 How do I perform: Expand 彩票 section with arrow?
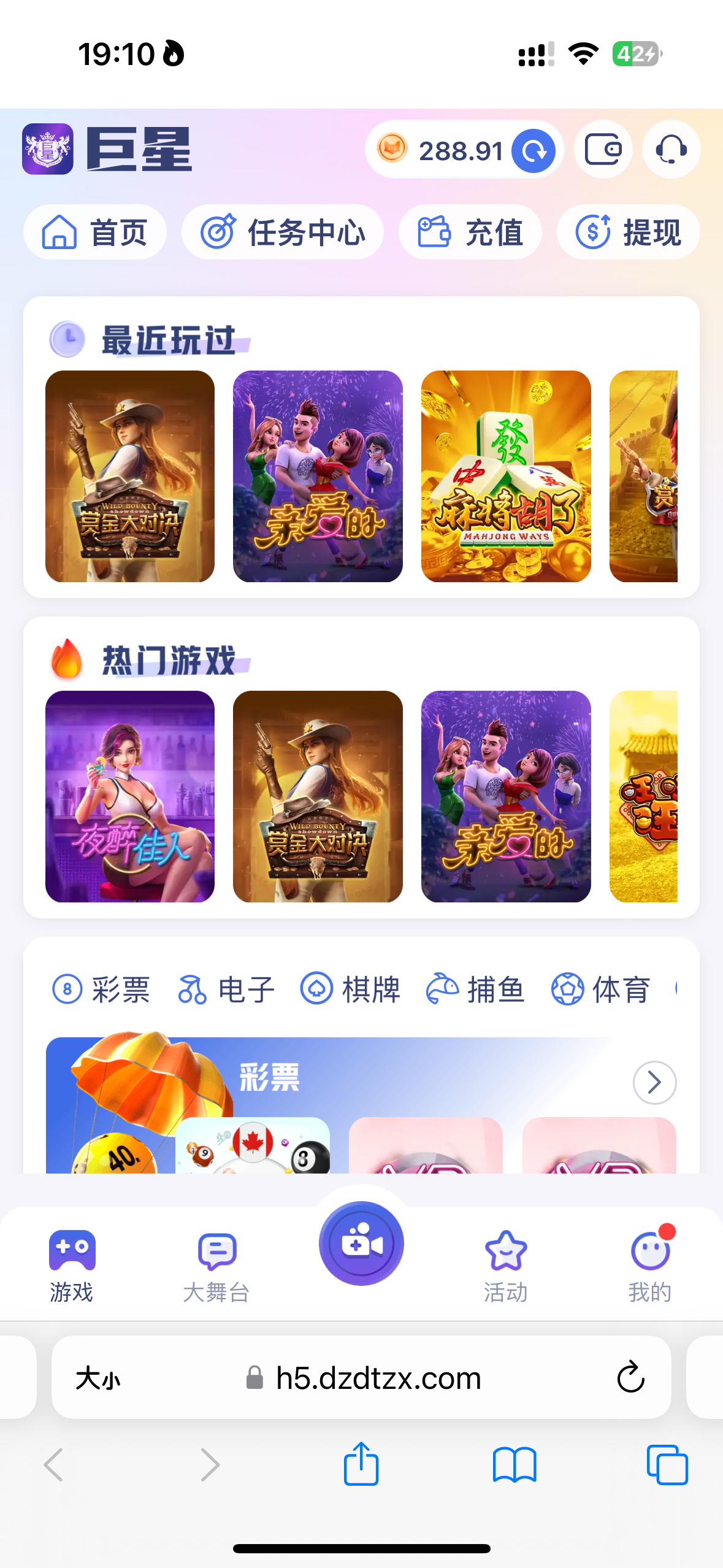pyautogui.click(x=654, y=1083)
